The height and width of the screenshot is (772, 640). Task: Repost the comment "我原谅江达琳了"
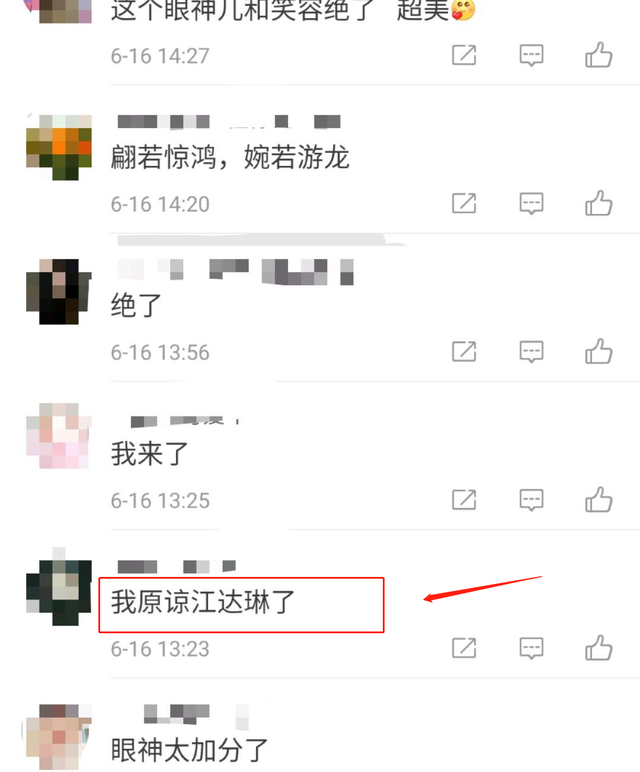coord(464,648)
